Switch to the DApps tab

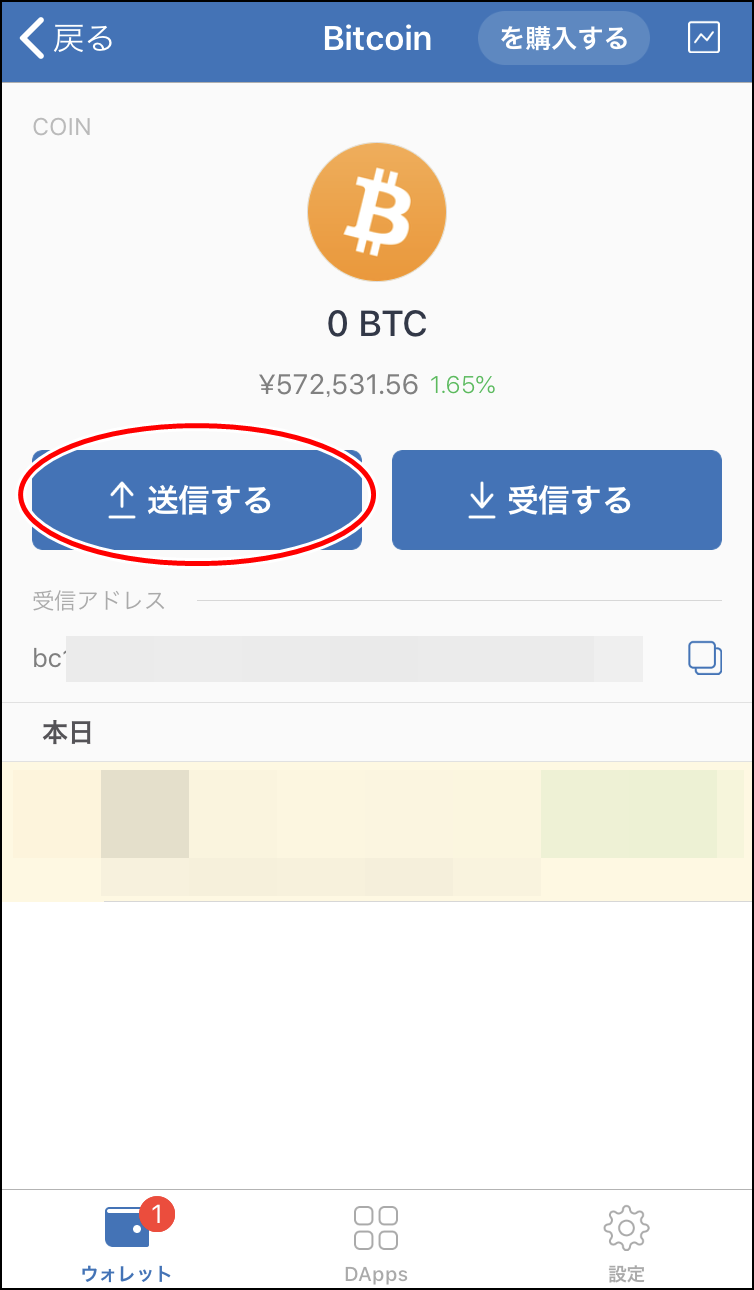pos(376,1242)
